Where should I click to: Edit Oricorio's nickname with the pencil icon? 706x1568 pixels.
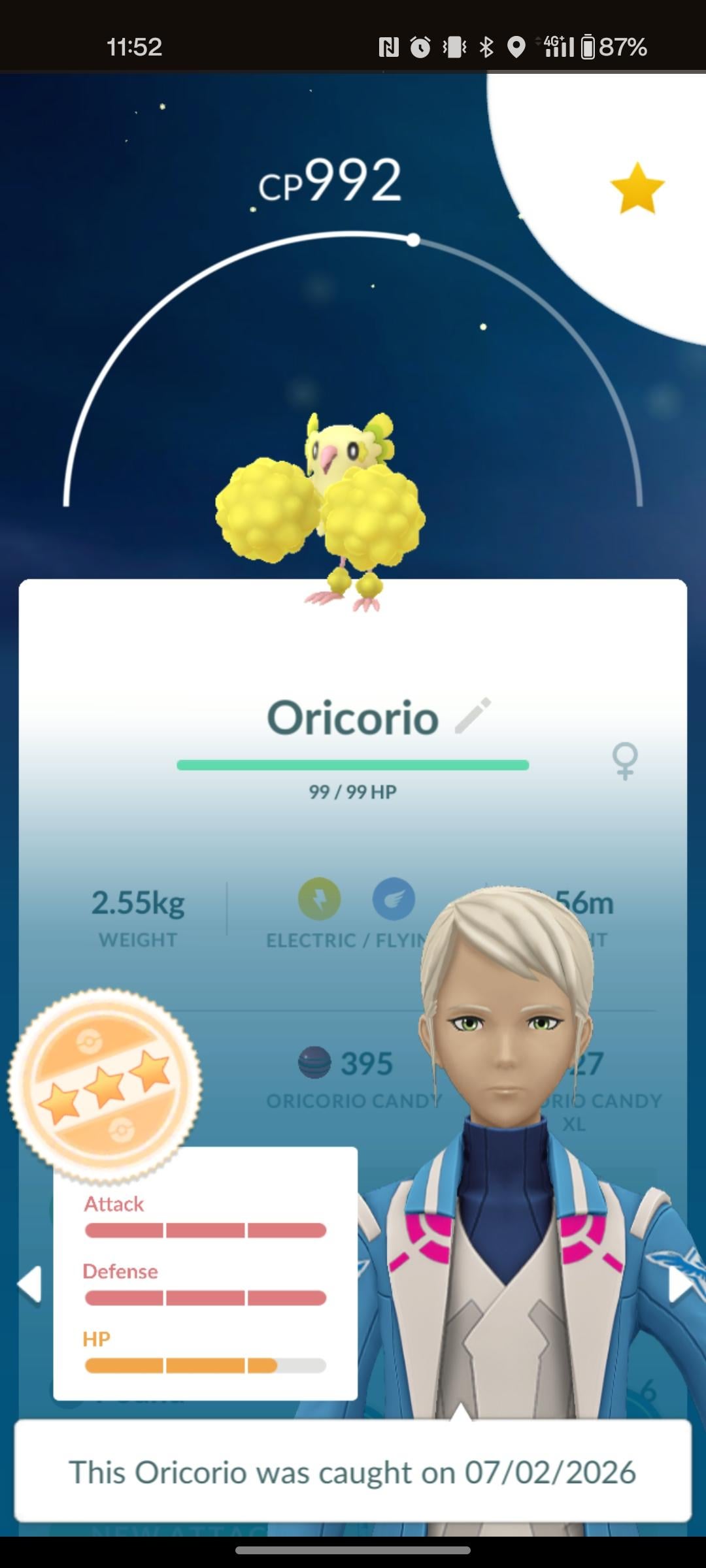pos(473,715)
